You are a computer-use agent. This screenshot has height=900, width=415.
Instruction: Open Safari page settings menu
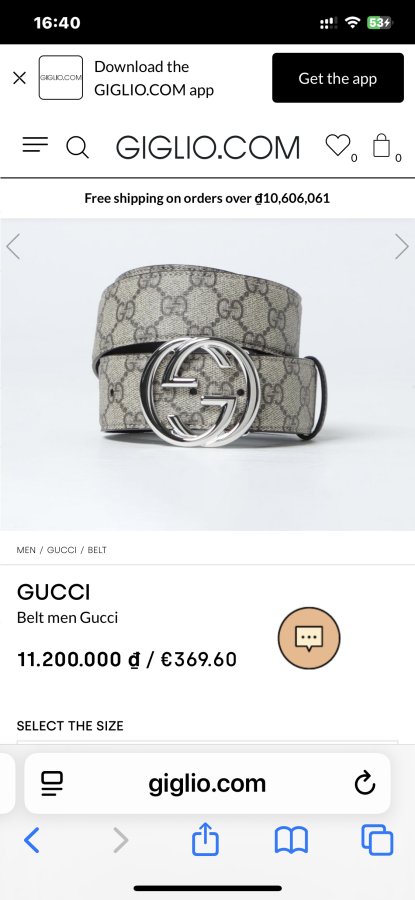[52, 784]
